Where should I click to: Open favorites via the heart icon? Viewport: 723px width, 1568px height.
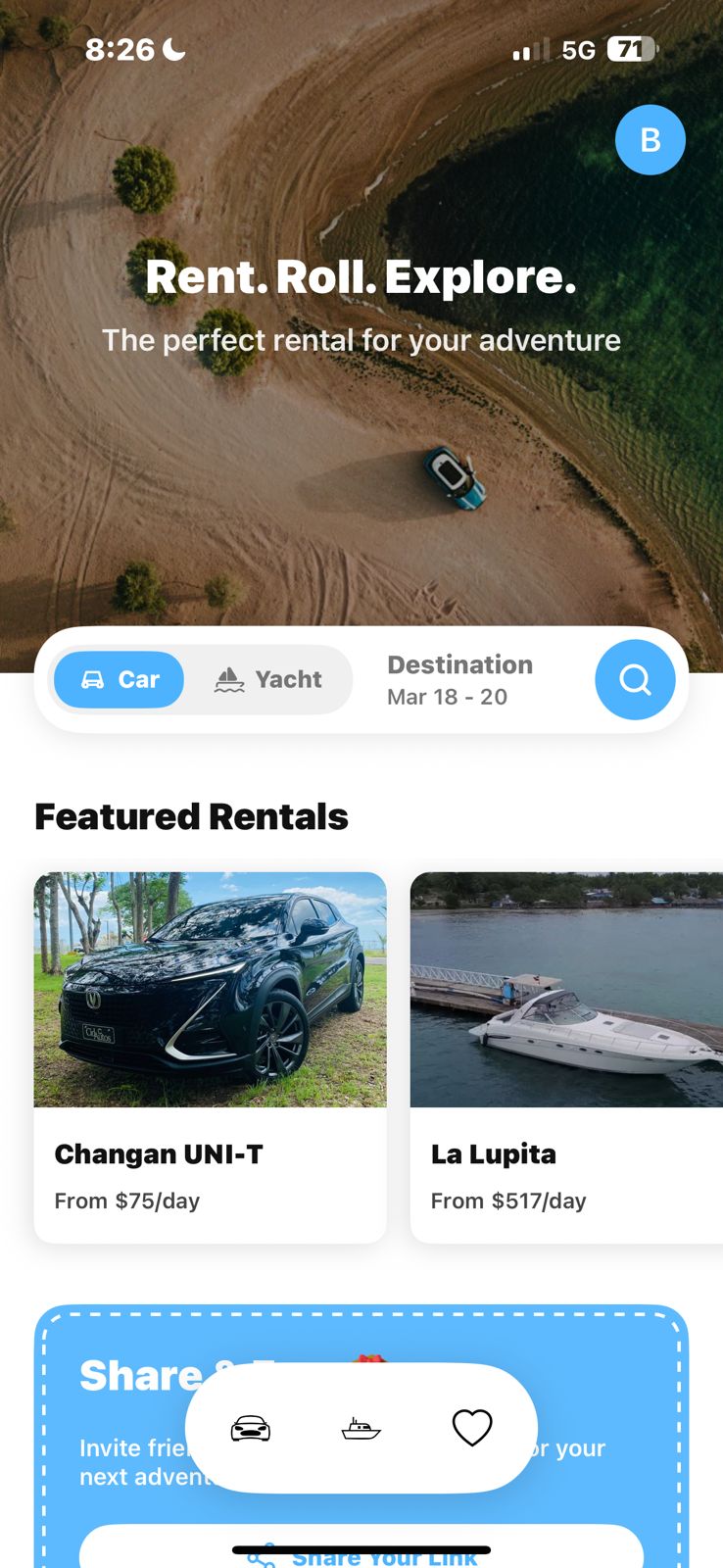471,1428
